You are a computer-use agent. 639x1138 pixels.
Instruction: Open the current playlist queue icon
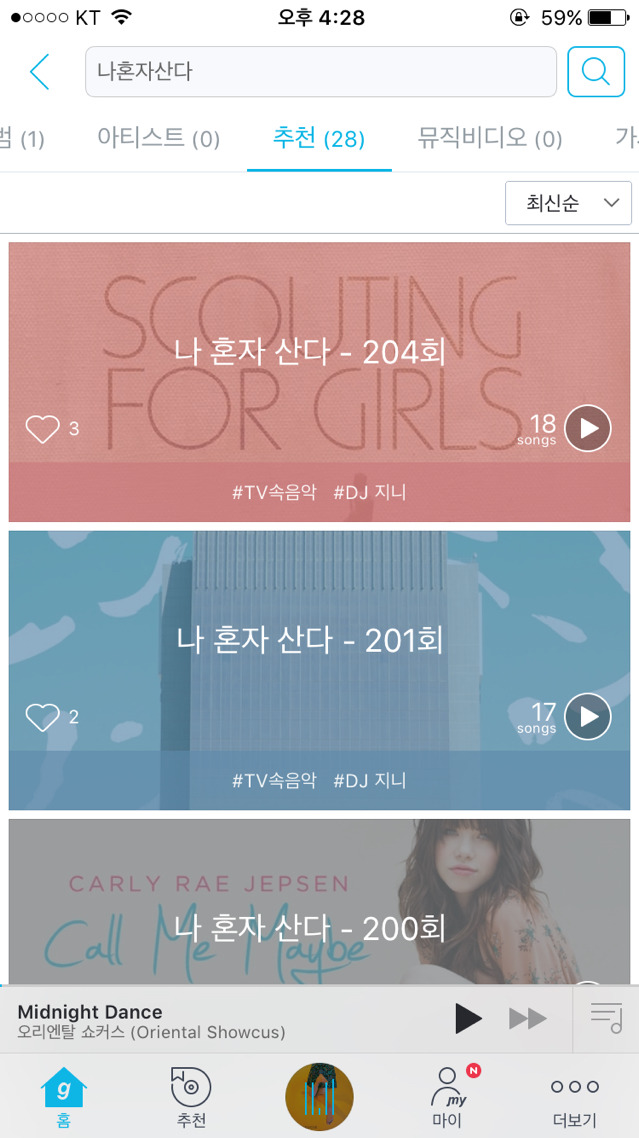click(606, 1018)
